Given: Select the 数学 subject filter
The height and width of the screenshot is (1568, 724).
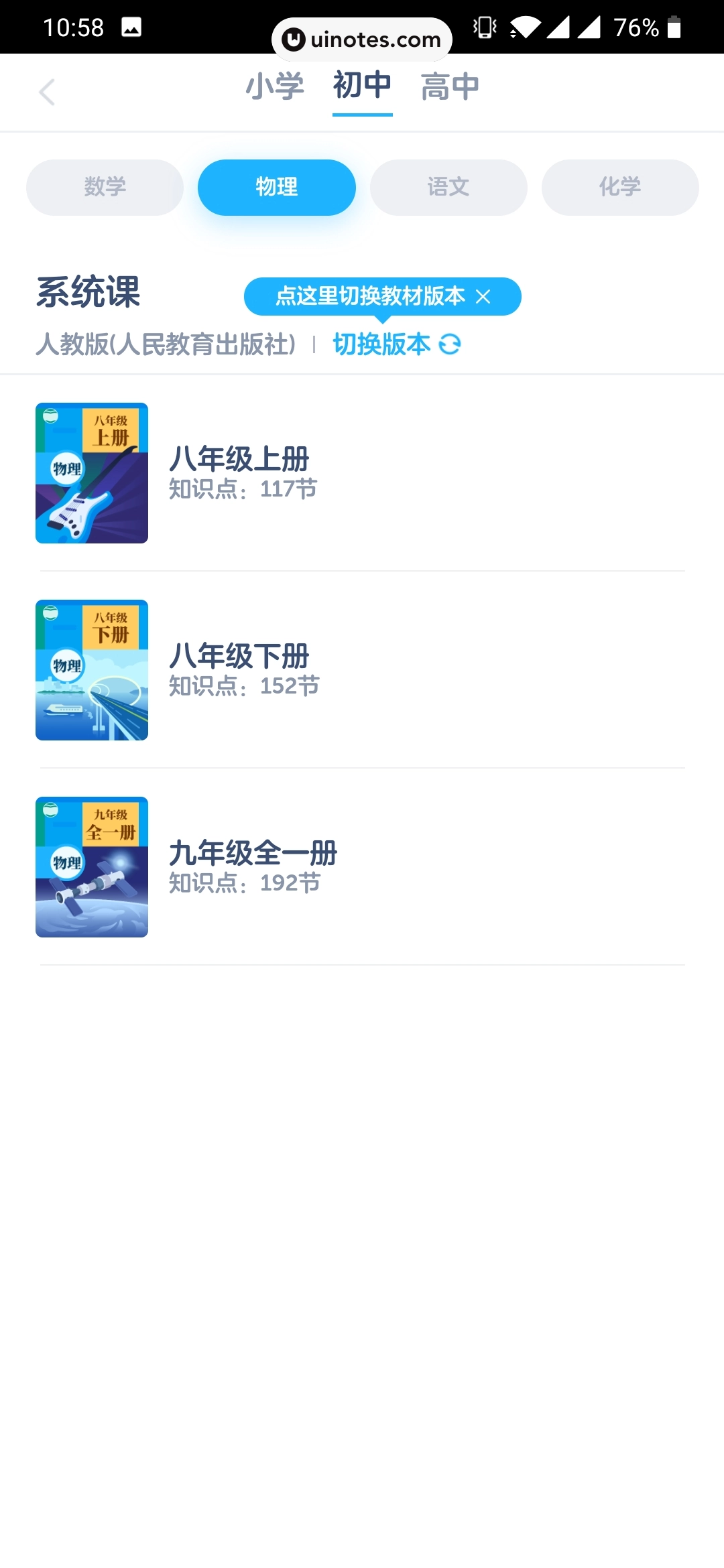Looking at the screenshot, I should 105,188.
